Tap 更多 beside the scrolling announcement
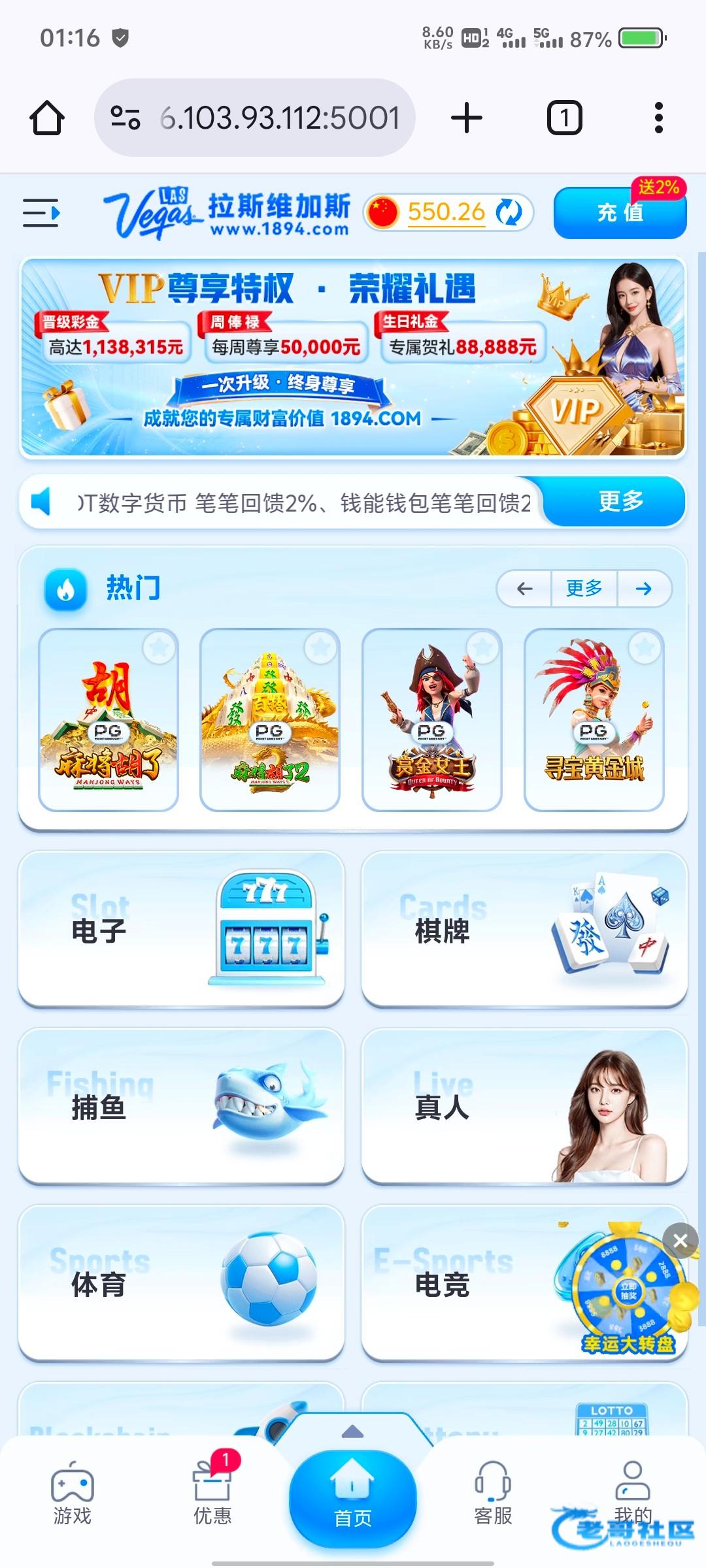706x1568 pixels. [620, 502]
